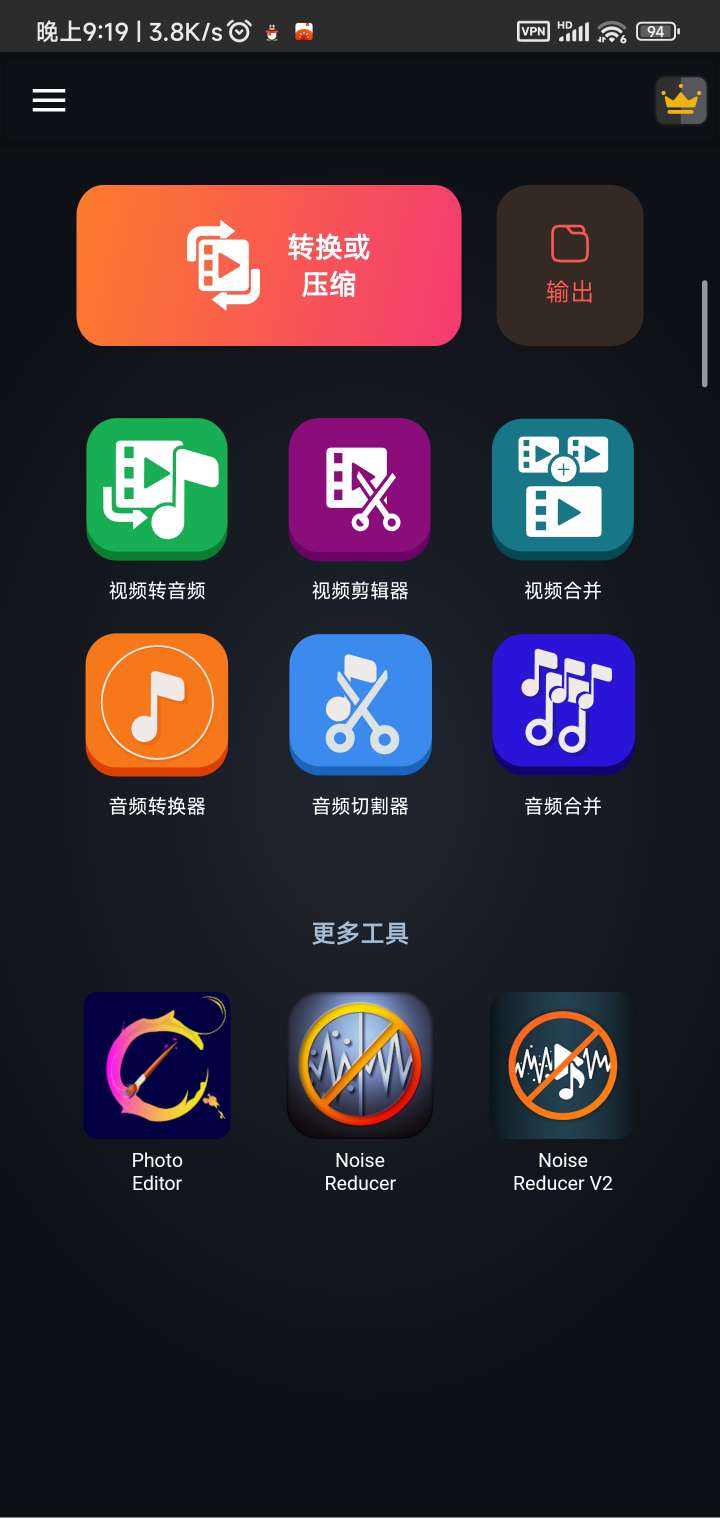Tap the 转换或压缩 button
This screenshot has width=720, height=1519.
(269, 265)
